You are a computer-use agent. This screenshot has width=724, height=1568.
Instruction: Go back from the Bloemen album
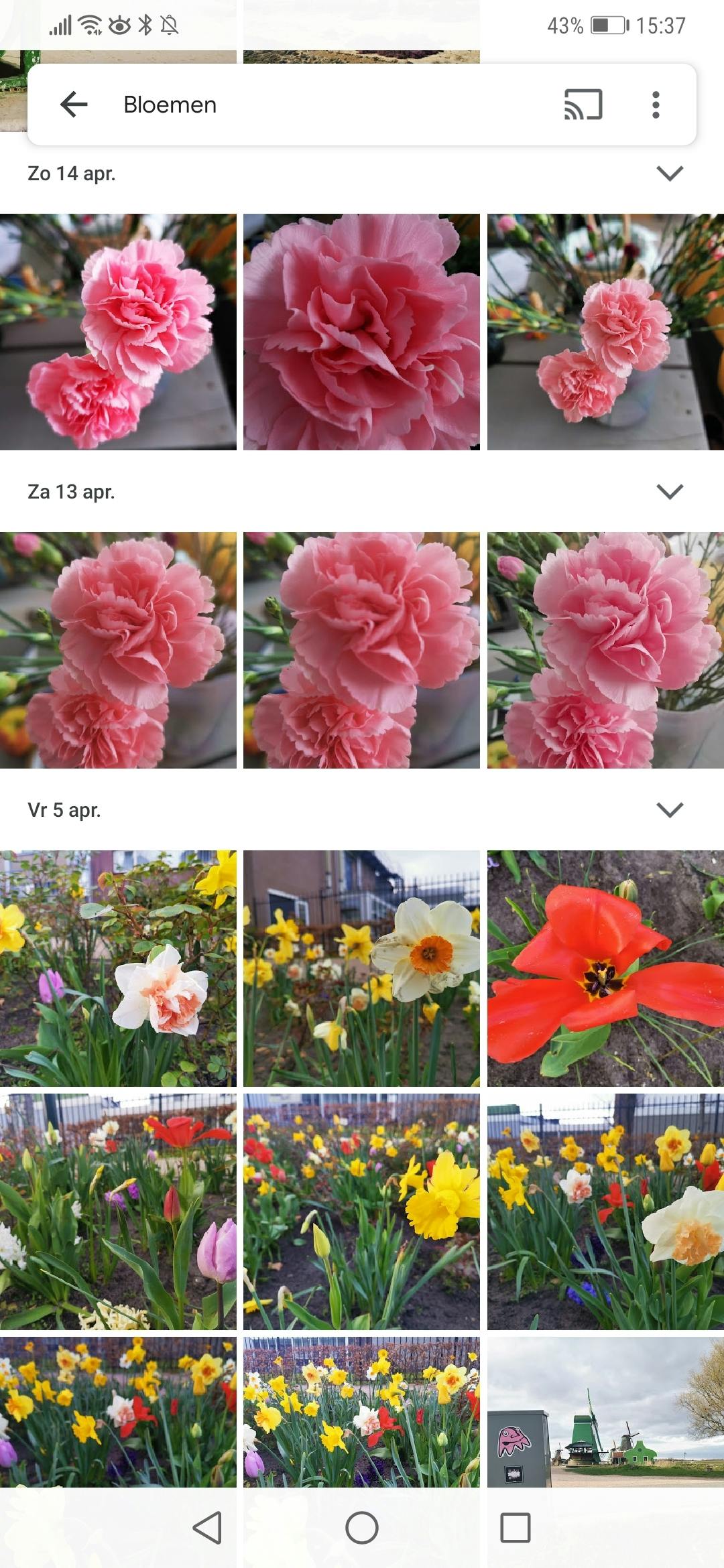(x=74, y=105)
